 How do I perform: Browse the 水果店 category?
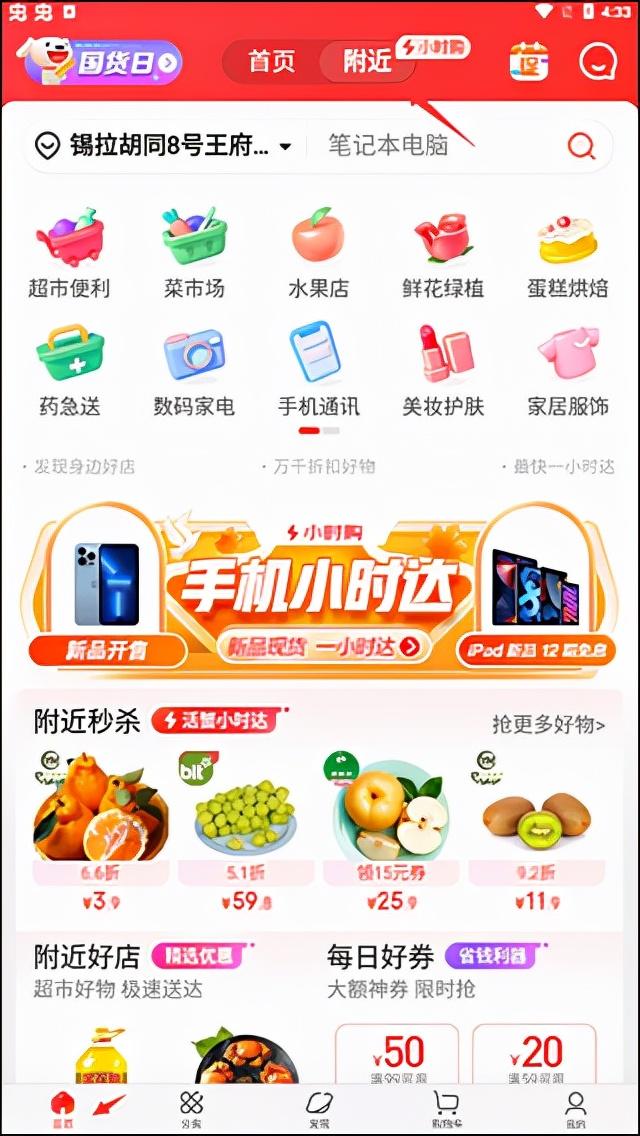(x=318, y=254)
